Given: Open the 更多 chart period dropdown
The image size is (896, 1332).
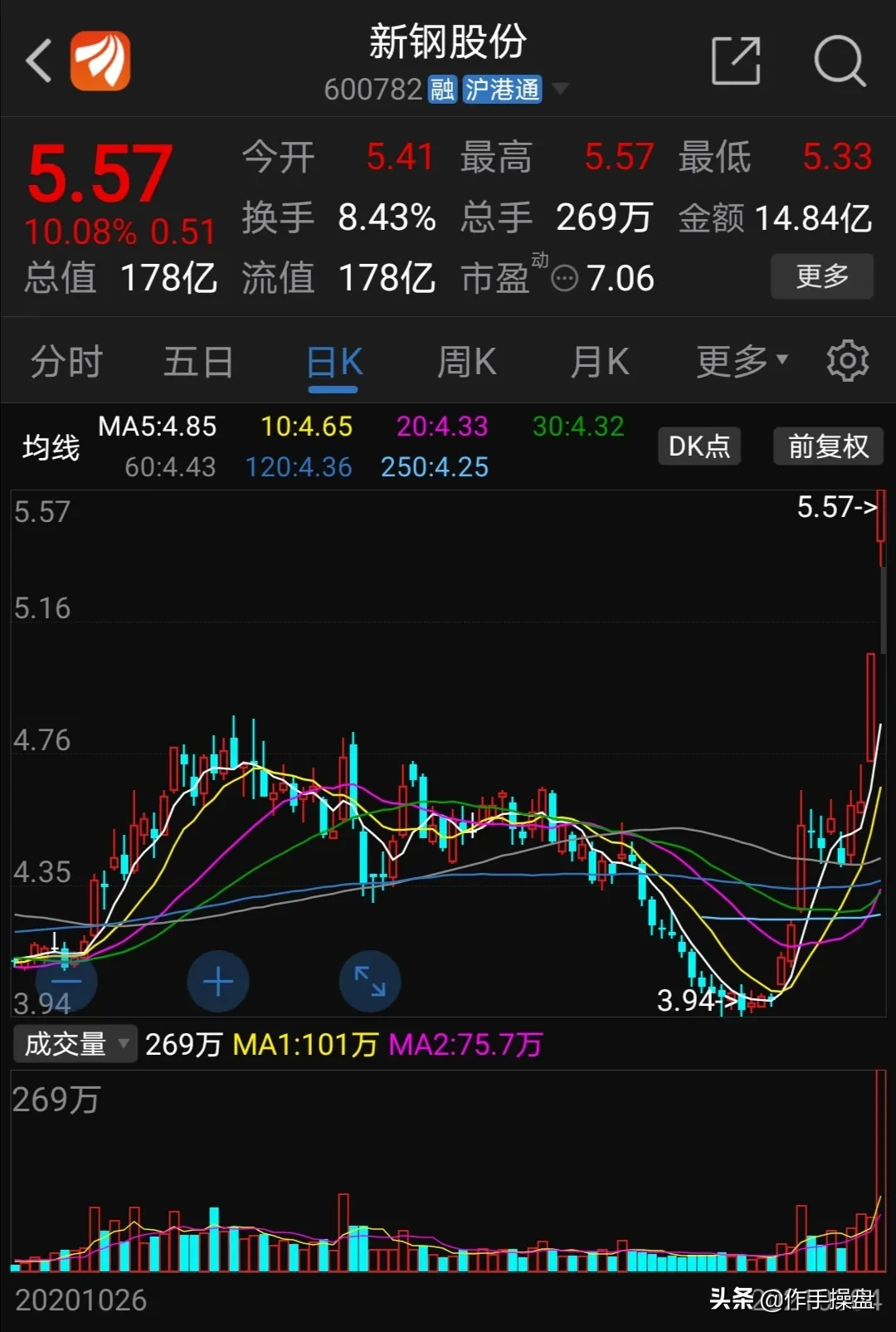Looking at the screenshot, I should 741,361.
